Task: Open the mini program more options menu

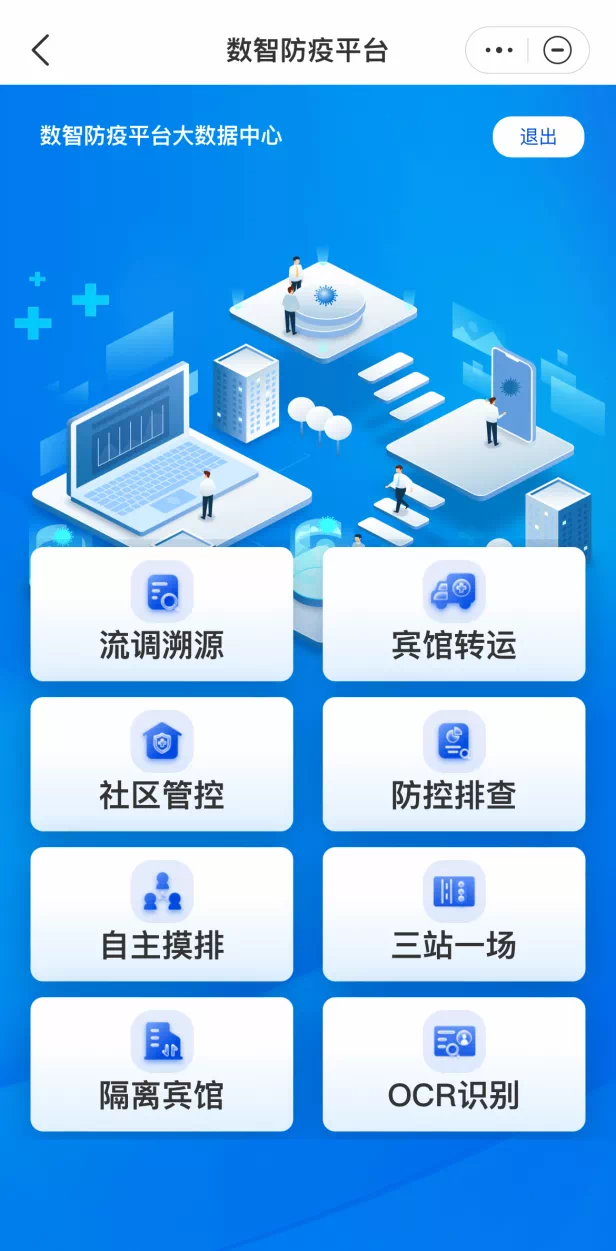Action: (498, 50)
